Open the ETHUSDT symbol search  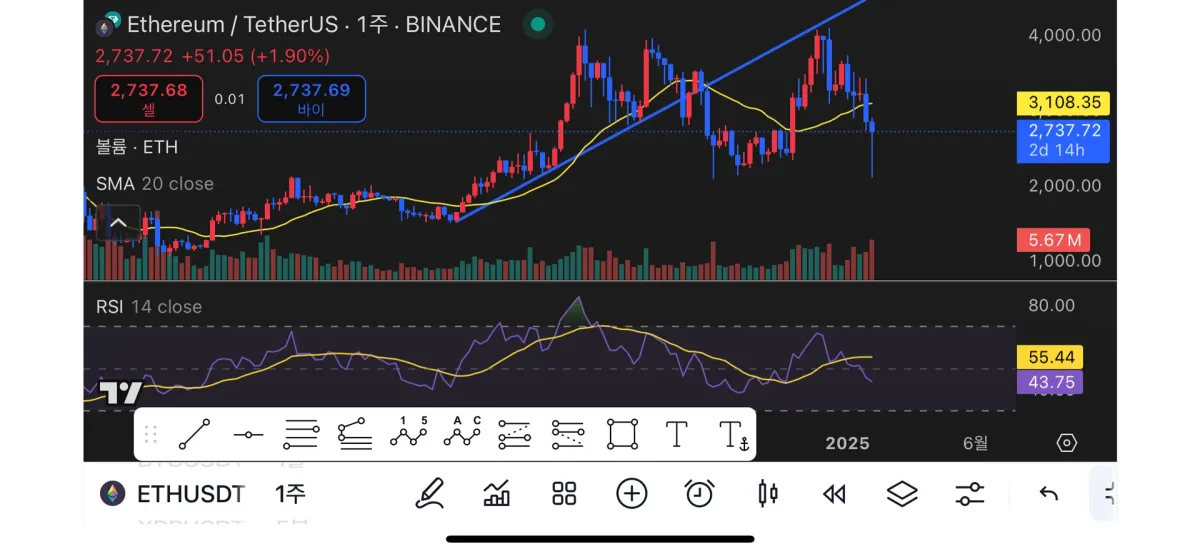(x=174, y=494)
